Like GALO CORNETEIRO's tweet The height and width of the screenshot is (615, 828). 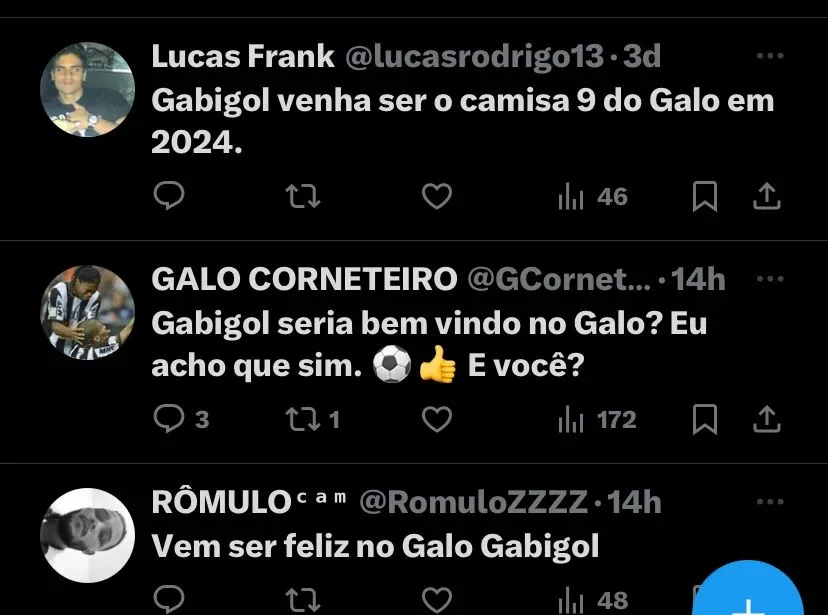point(436,419)
